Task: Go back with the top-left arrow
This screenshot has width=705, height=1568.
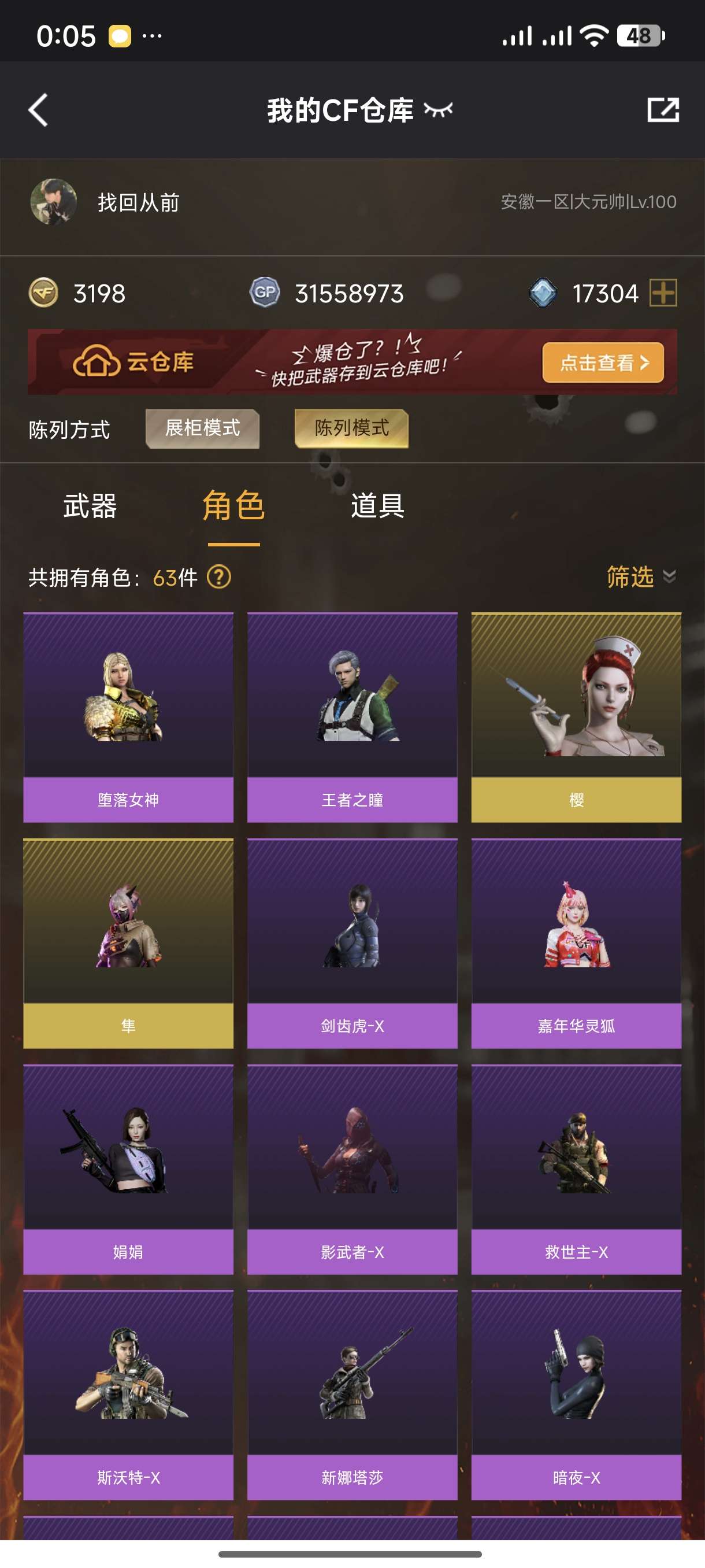Action: click(38, 110)
